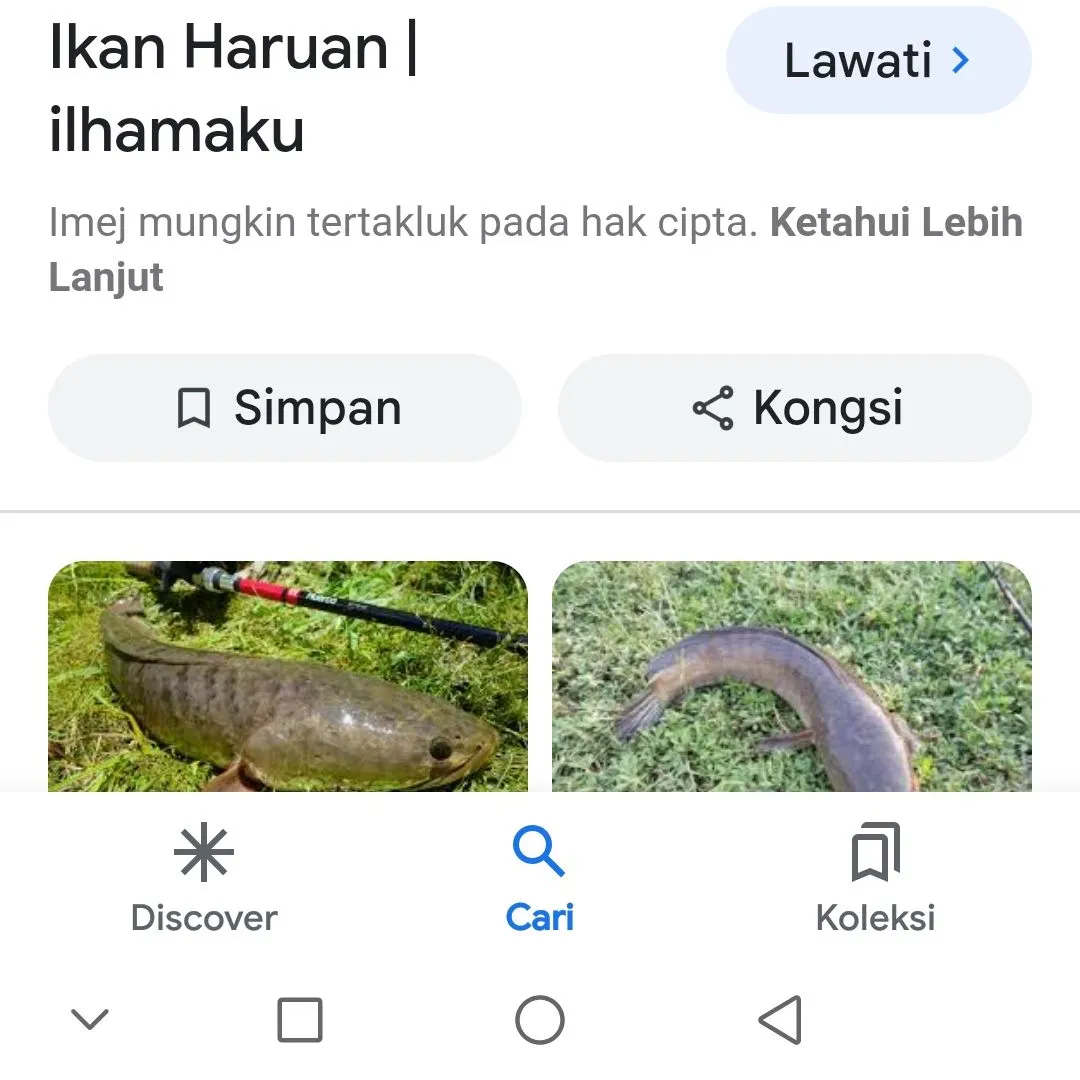Viewport: 1080px width, 1080px height.
Task: Tap the system back triangle button
Action: tap(779, 1020)
